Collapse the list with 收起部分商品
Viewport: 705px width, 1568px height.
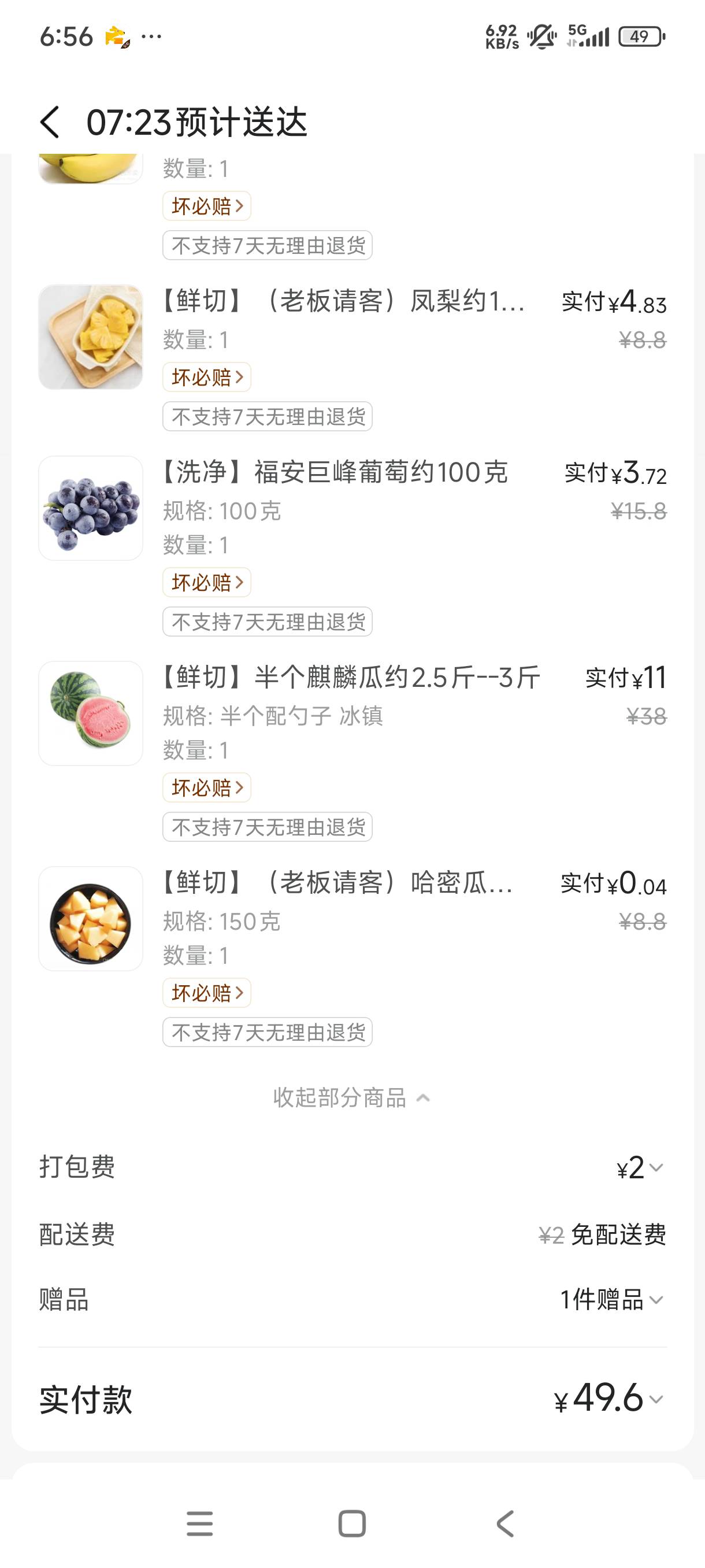351,1097
